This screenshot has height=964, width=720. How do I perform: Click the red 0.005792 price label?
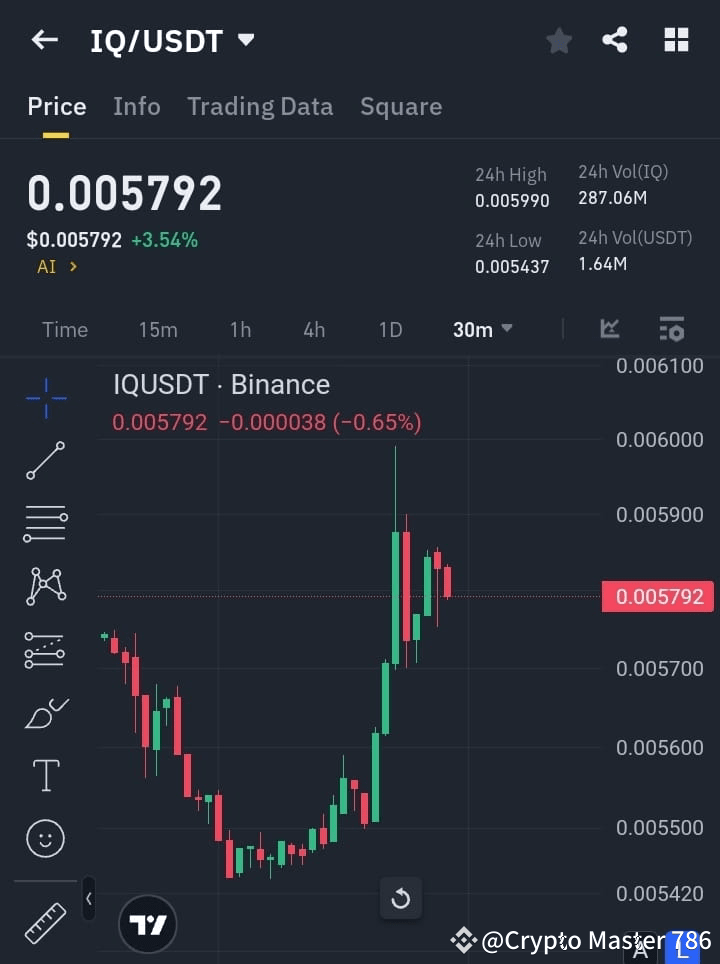[x=657, y=596]
